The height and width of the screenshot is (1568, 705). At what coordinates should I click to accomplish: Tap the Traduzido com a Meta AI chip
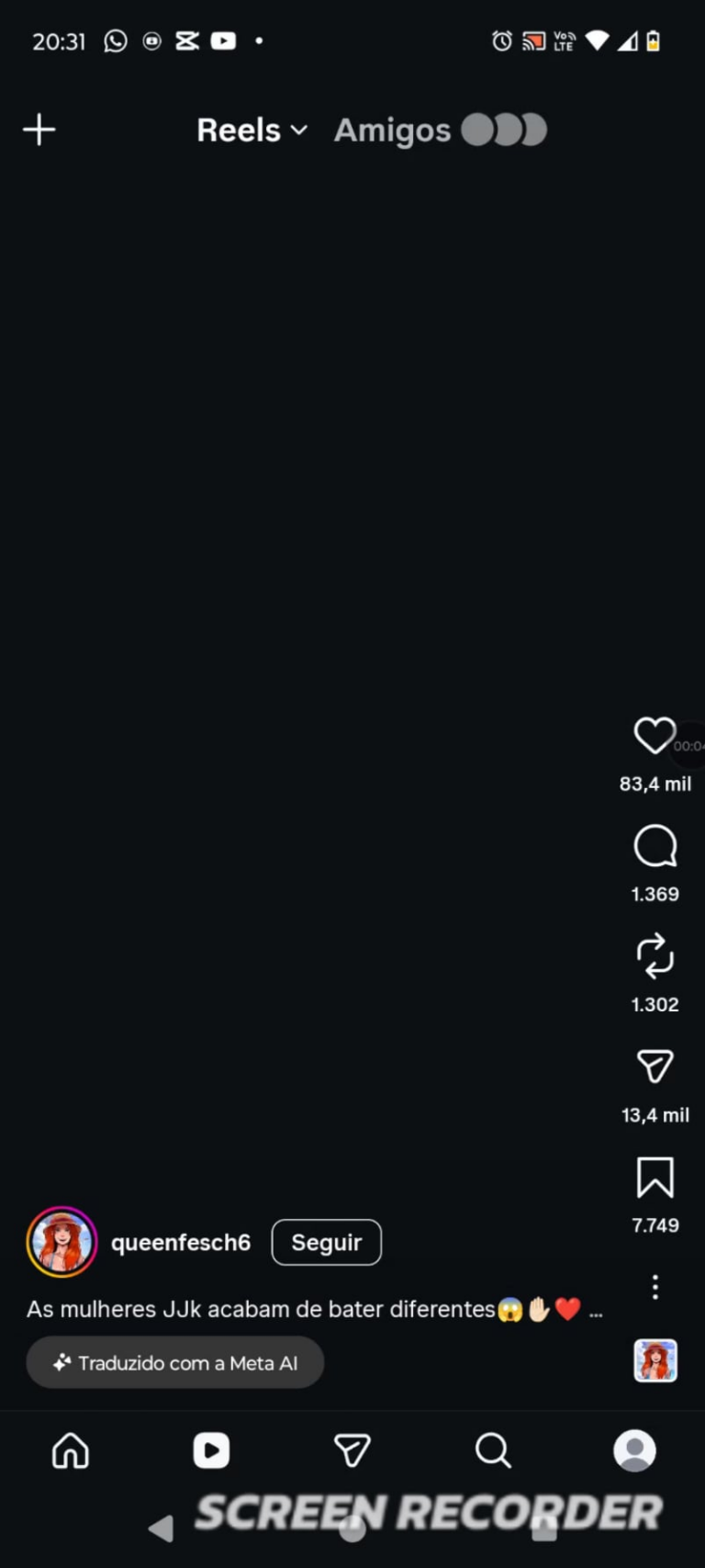pyautogui.click(x=174, y=1362)
